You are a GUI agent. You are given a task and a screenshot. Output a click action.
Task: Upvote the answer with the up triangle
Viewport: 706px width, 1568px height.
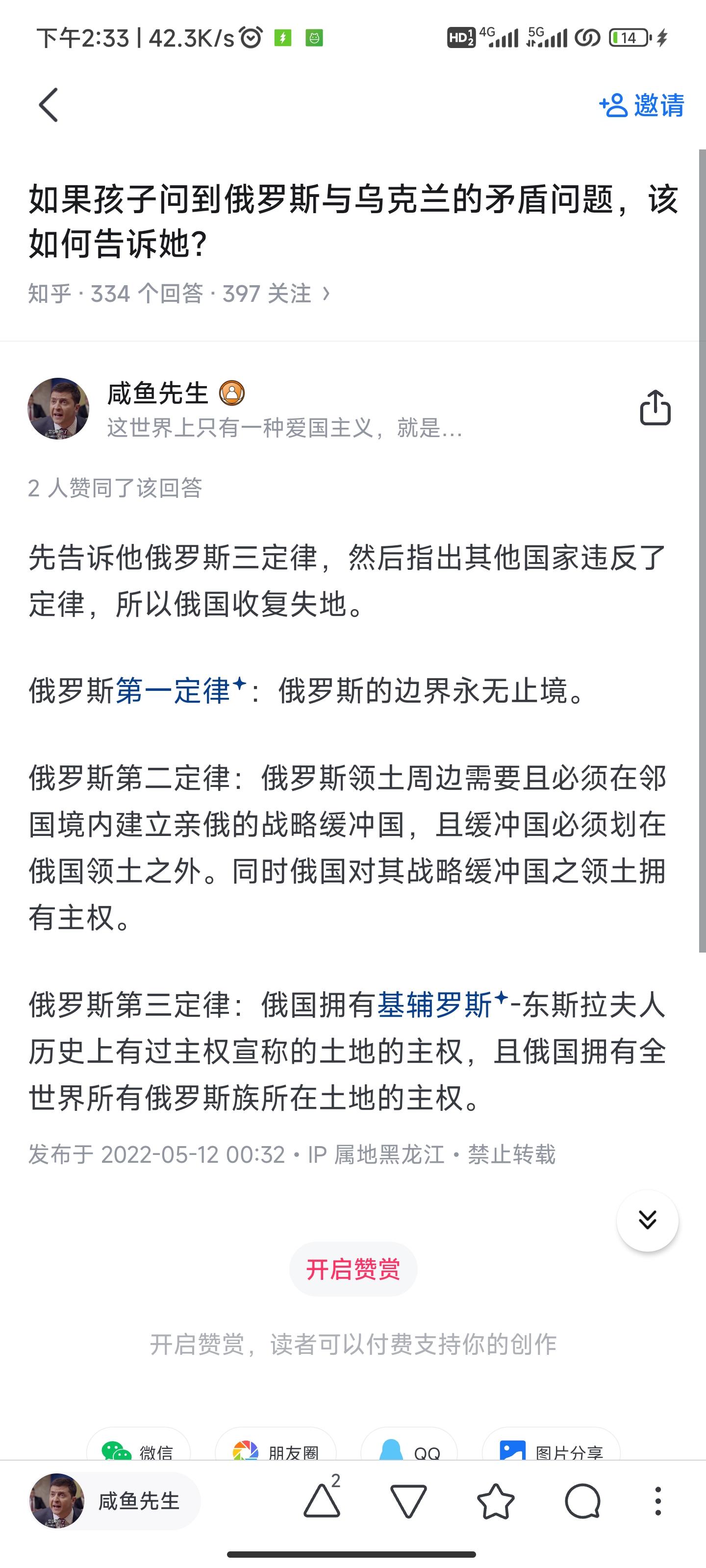click(322, 1501)
